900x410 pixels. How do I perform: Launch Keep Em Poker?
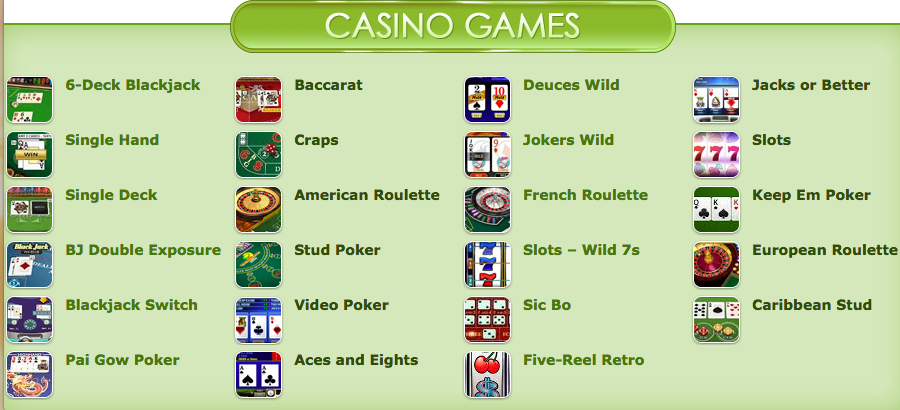pyautogui.click(x=811, y=195)
